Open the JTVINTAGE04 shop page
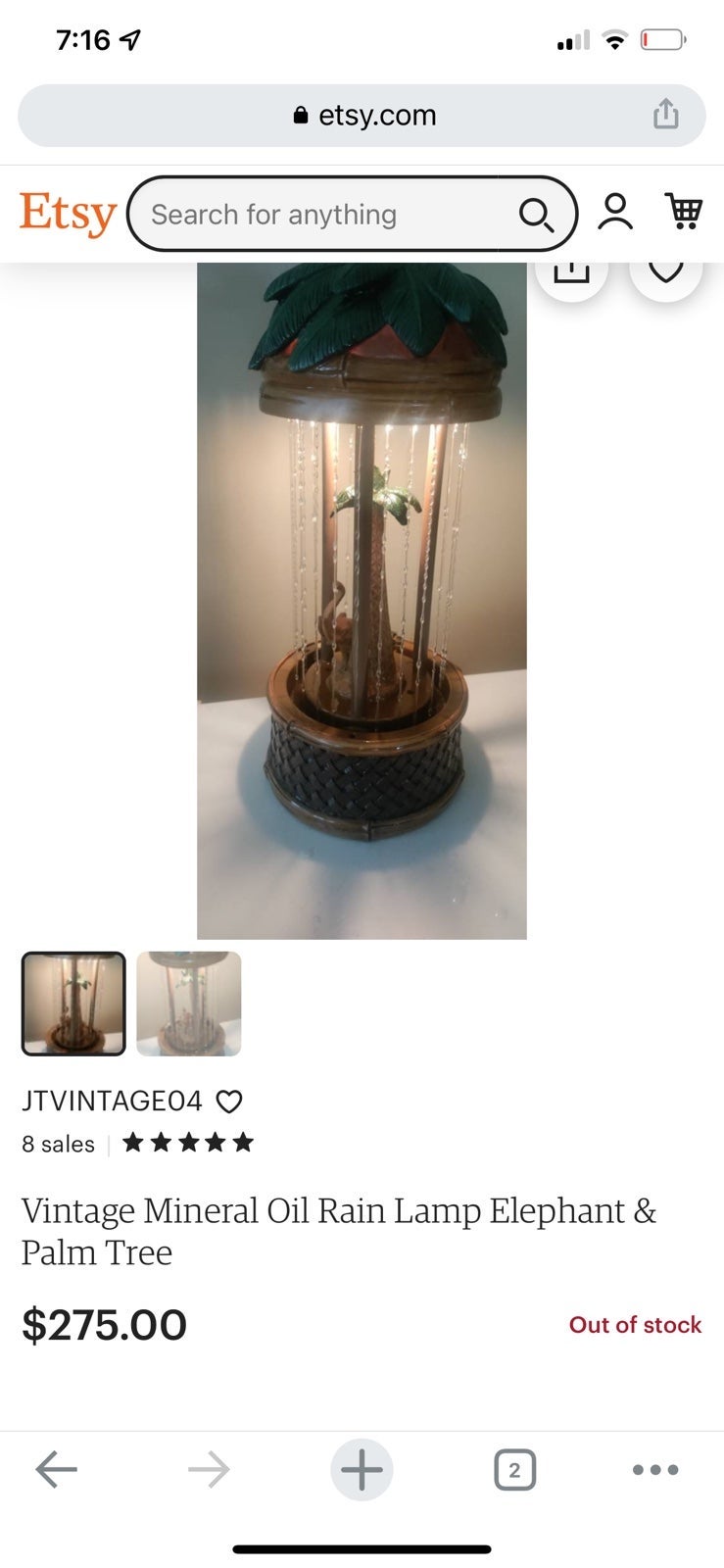Viewport: 724px width, 1568px height. click(x=112, y=1102)
